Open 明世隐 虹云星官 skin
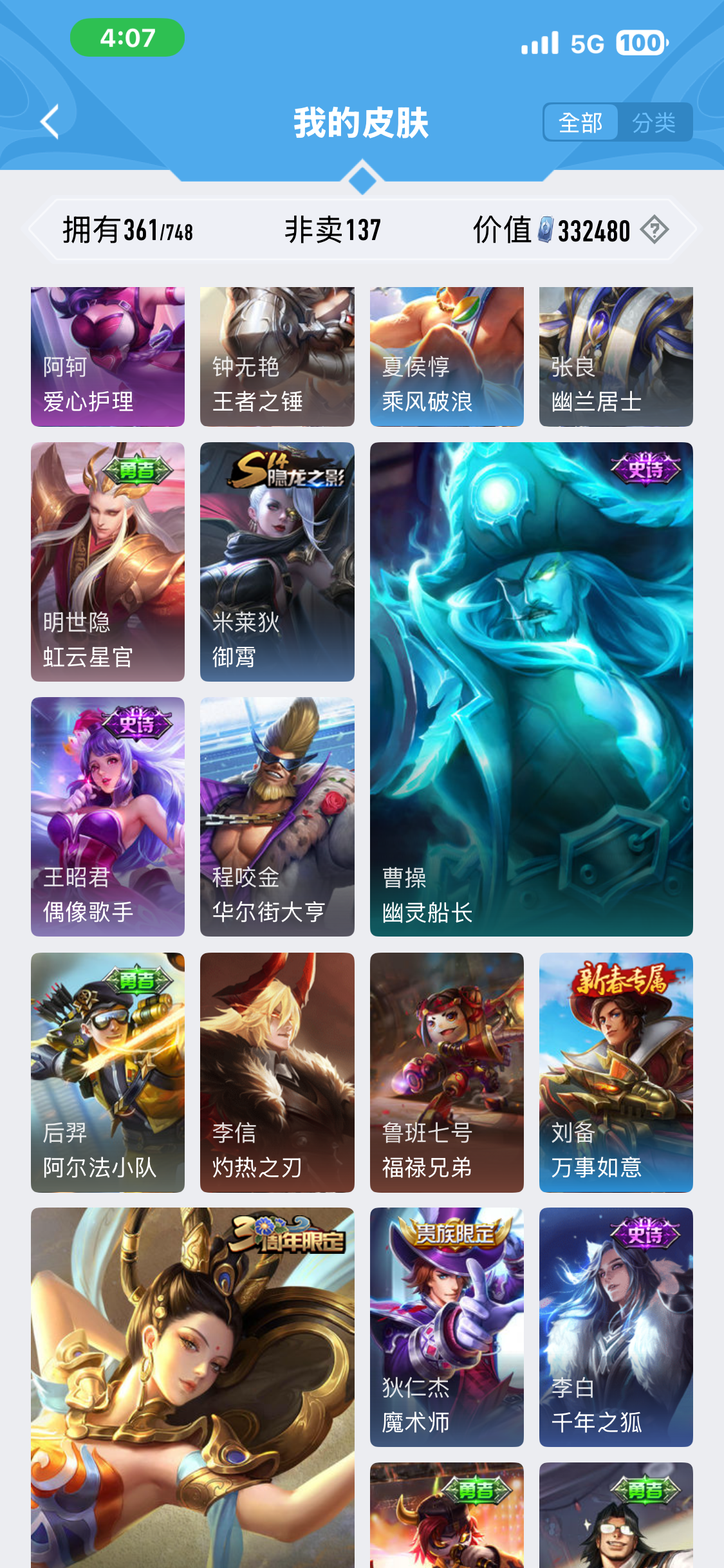Screen dimensions: 724x1568 107,561
